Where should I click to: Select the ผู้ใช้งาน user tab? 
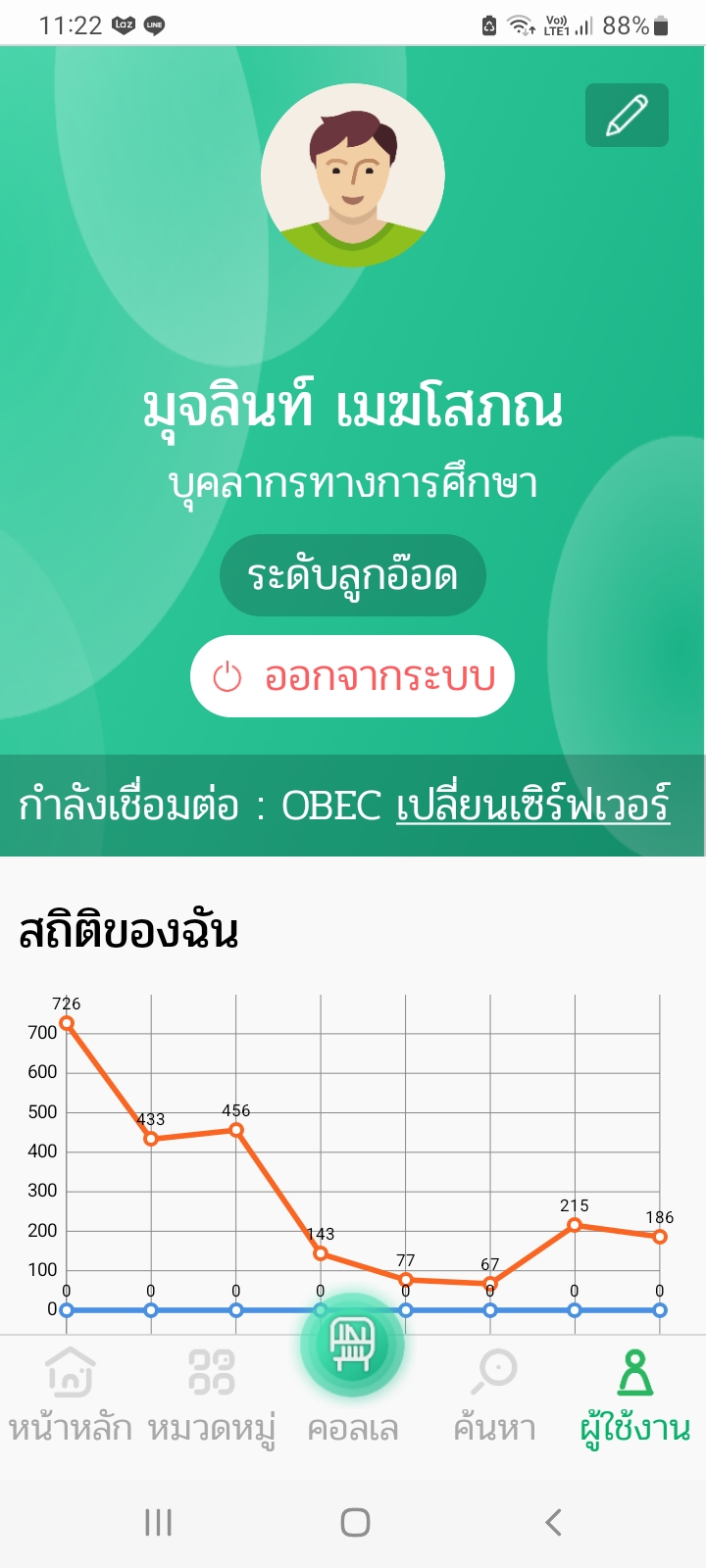tap(635, 1396)
